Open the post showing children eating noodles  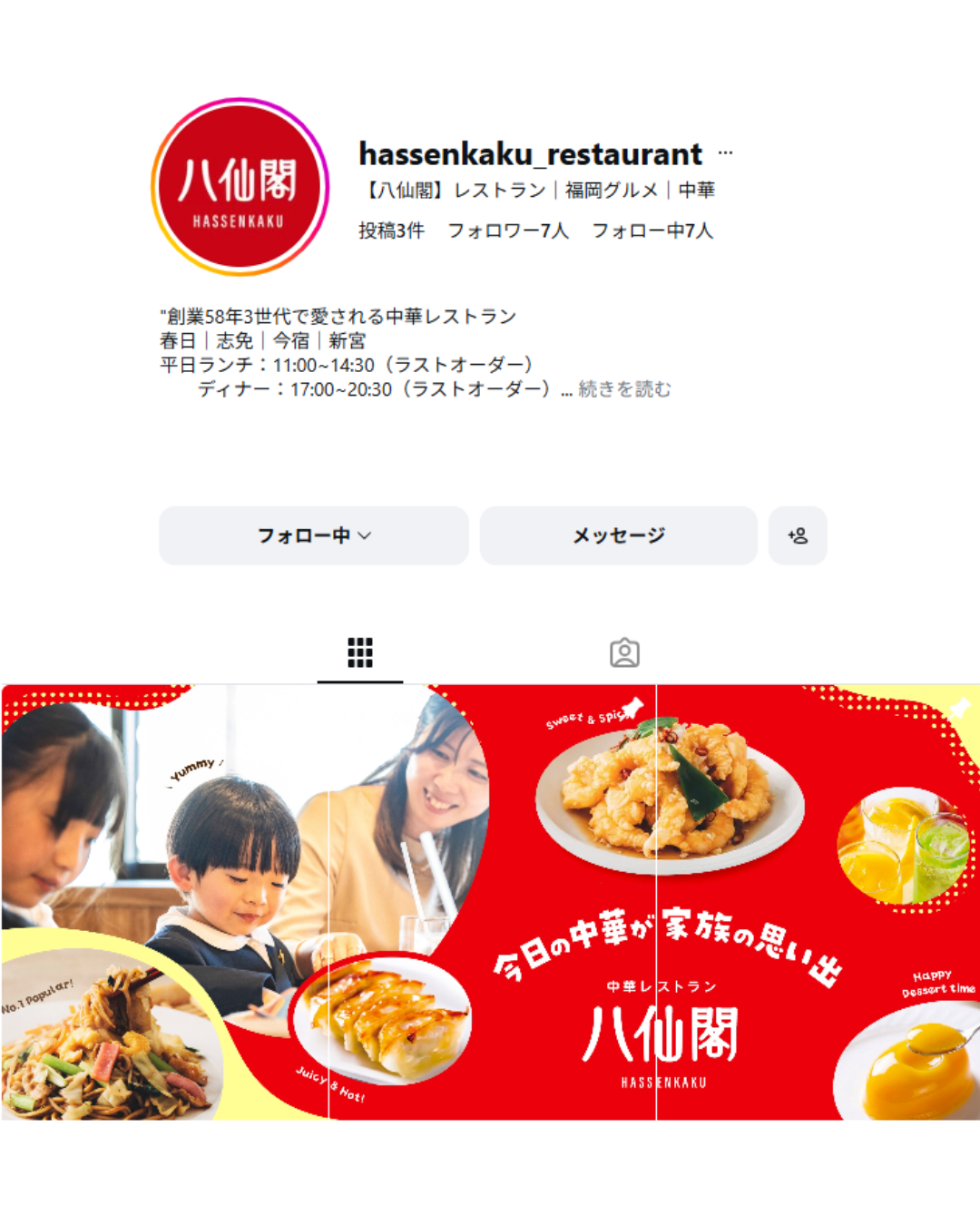164,901
